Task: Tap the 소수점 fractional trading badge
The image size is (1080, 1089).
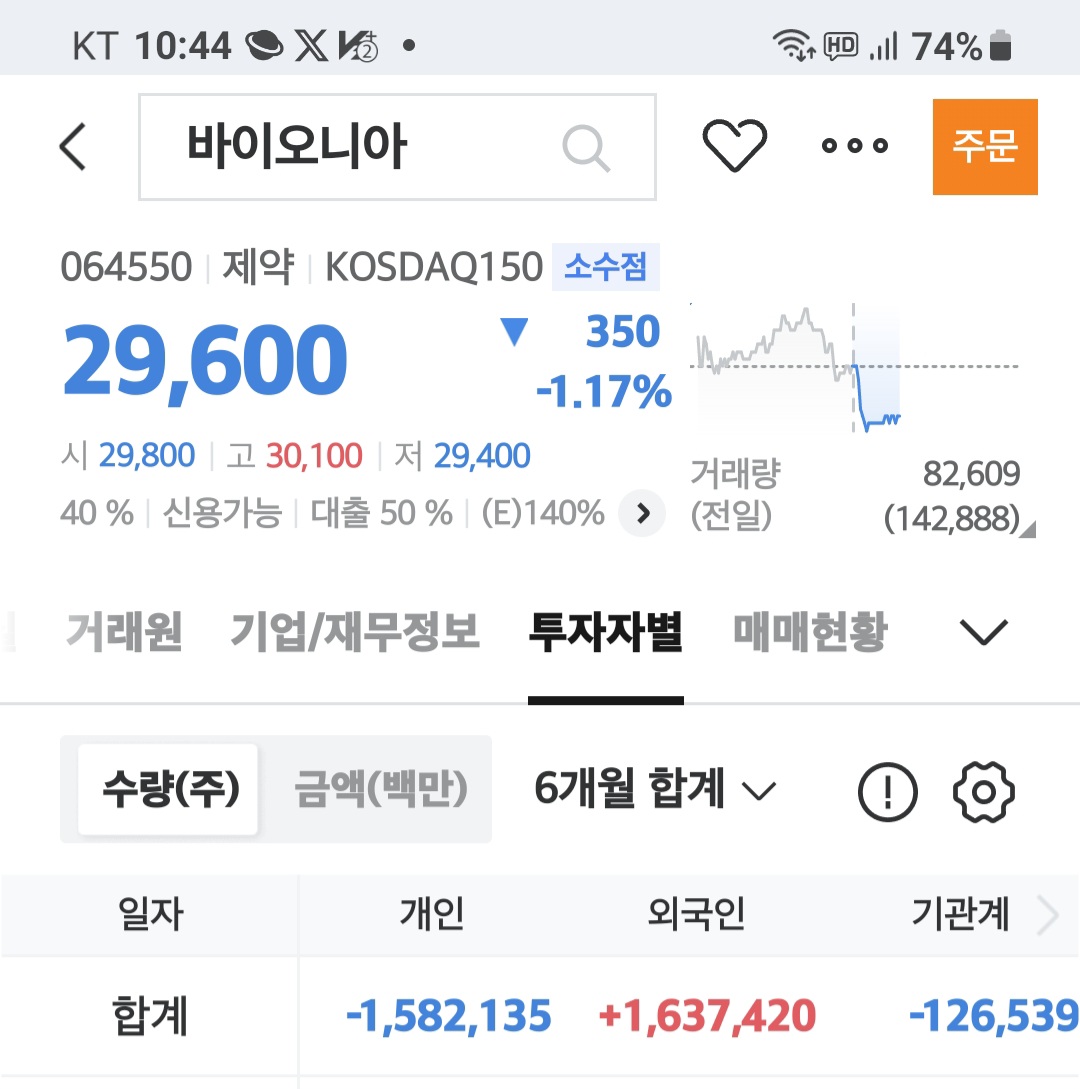Action: click(605, 268)
